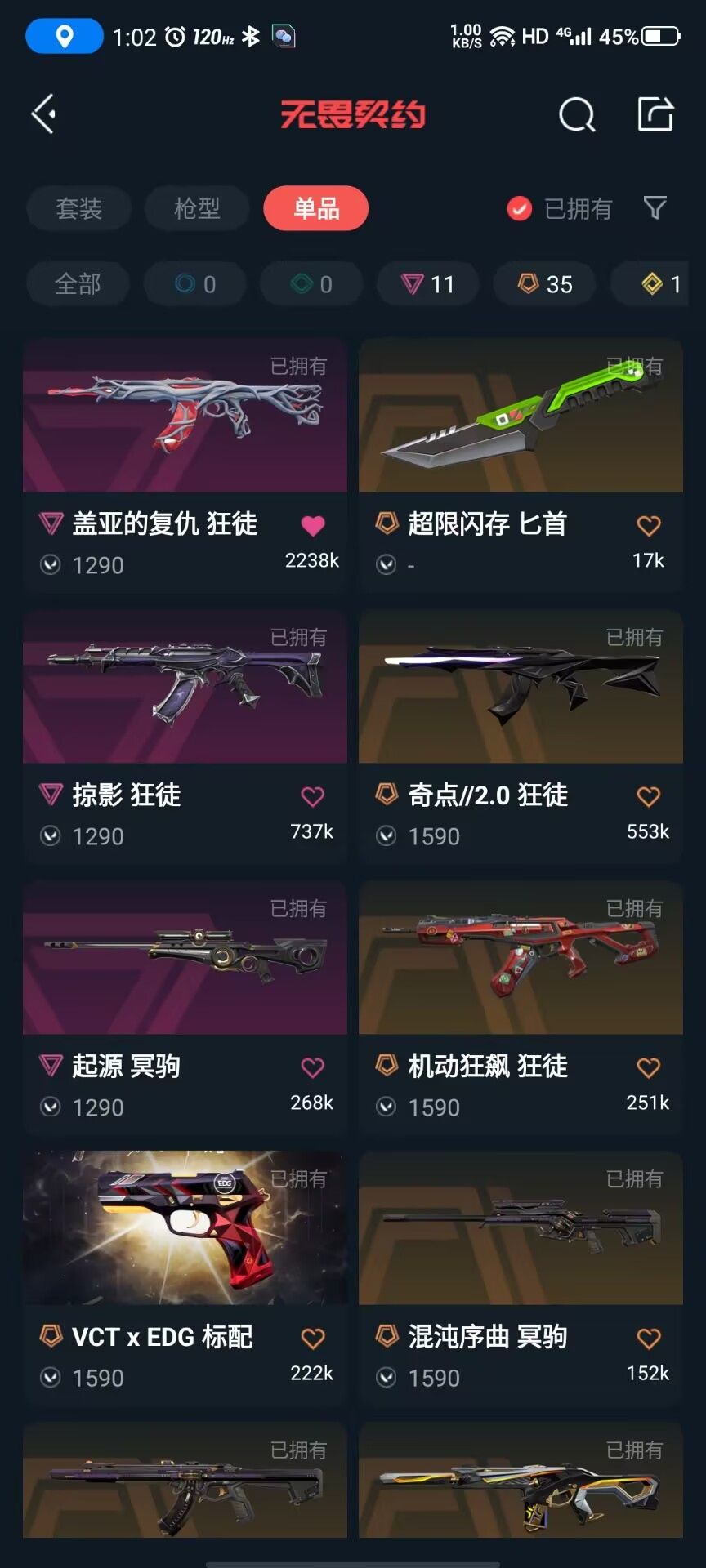Screen dimensions: 706x1568
Task: Switch to the 套装 tab
Action: [78, 208]
